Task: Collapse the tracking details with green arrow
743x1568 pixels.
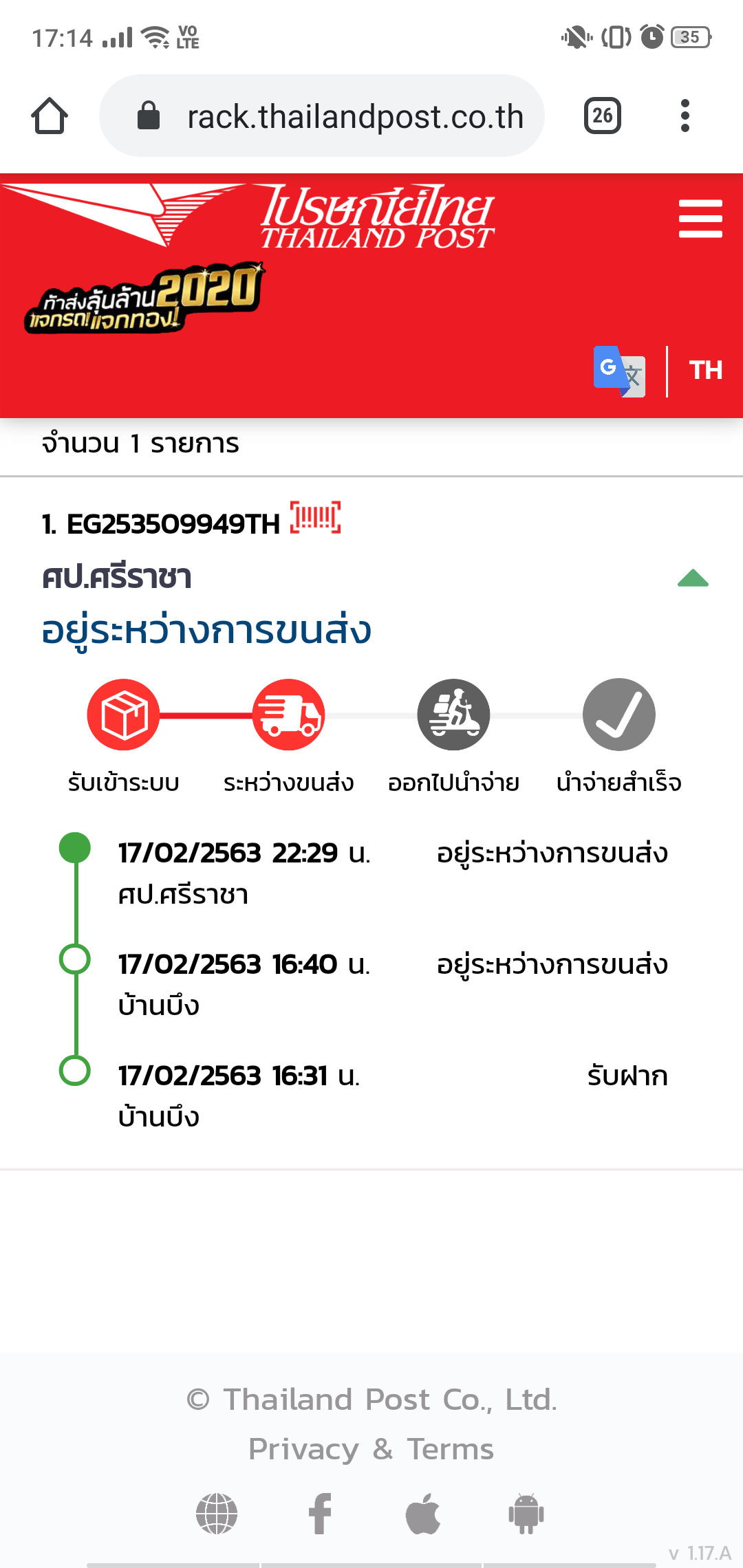Action: pyautogui.click(x=693, y=578)
